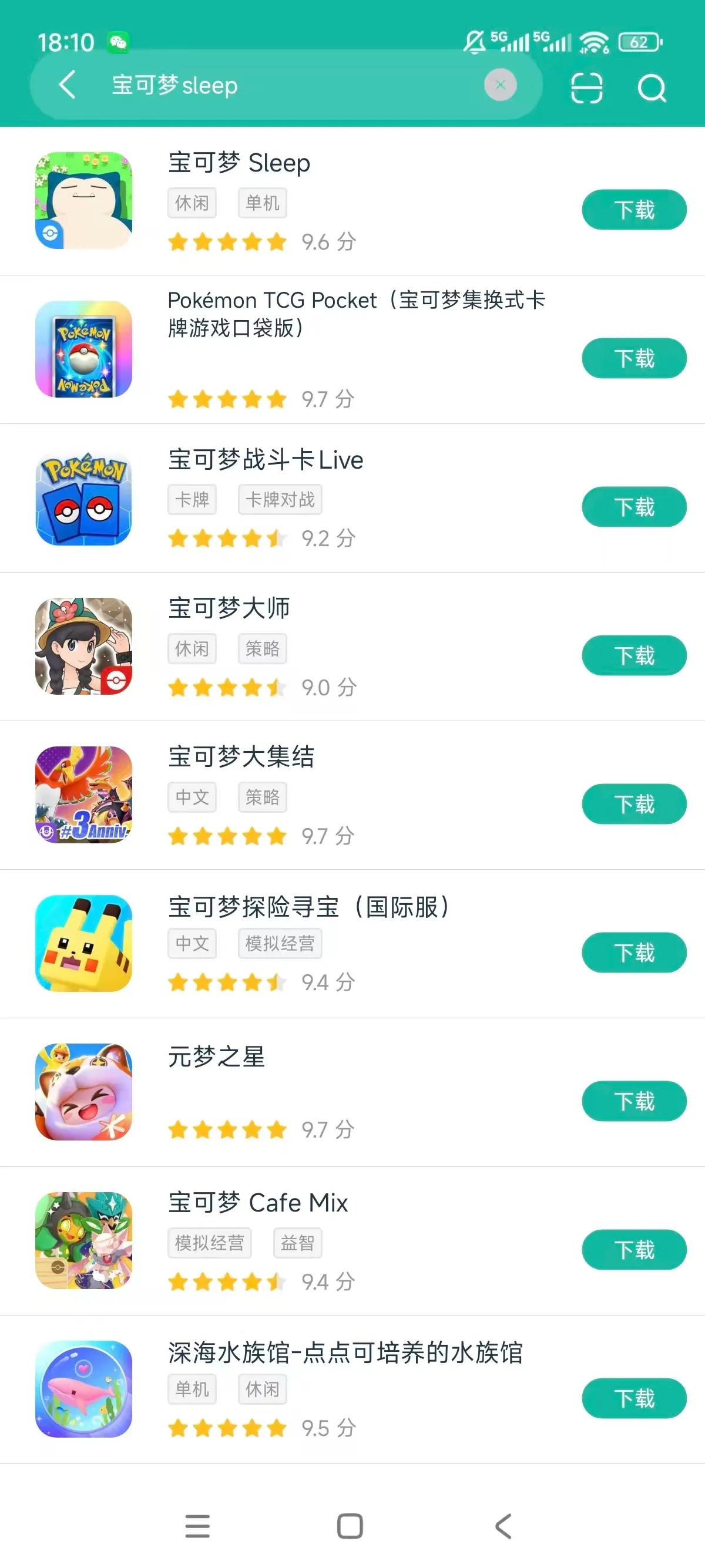Image resolution: width=705 pixels, height=1568 pixels.
Task: Download 宝可梦 Cafe Mix
Action: coord(634,1250)
